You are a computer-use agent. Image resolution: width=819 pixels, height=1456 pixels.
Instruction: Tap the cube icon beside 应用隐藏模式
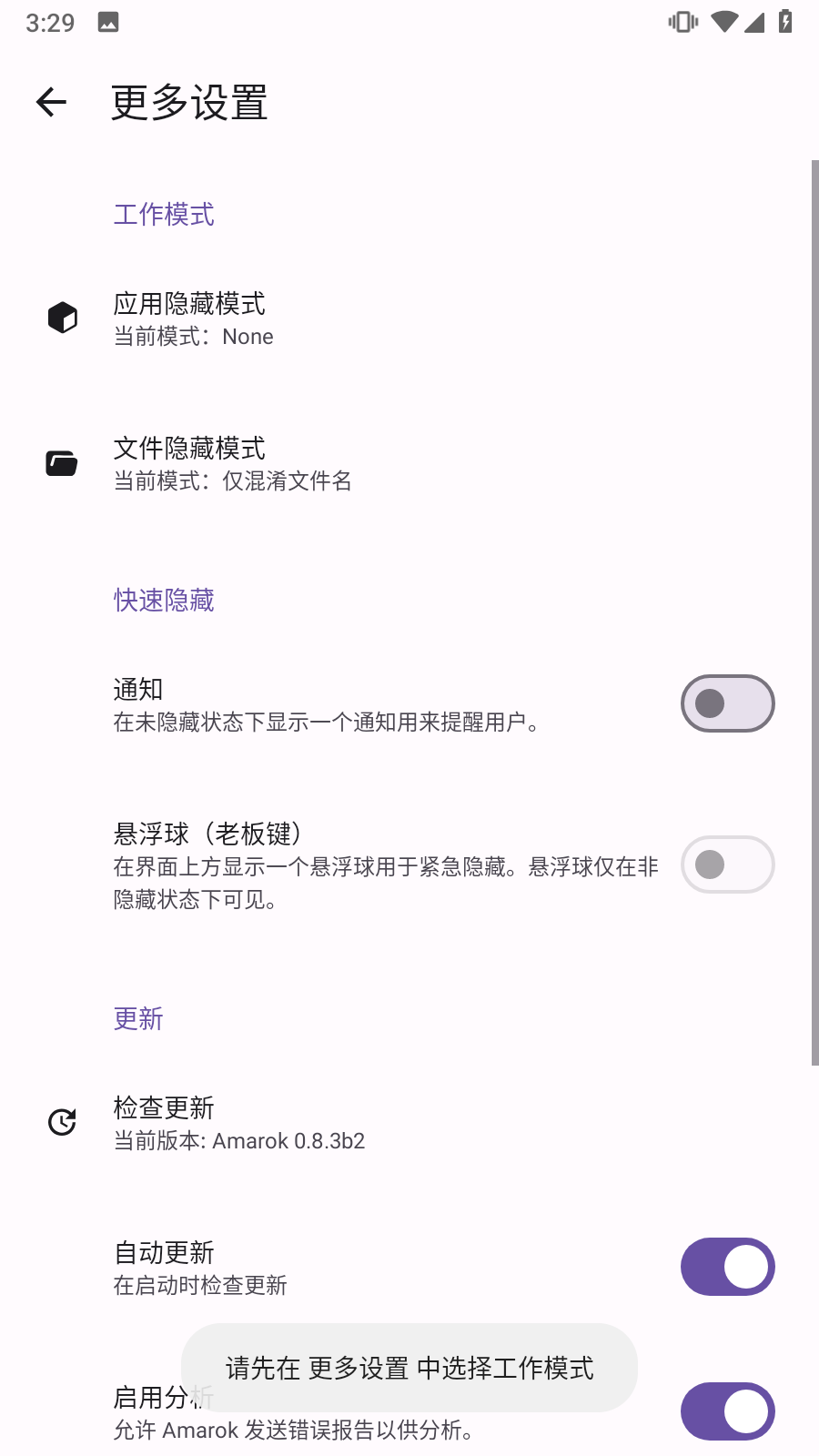61,318
